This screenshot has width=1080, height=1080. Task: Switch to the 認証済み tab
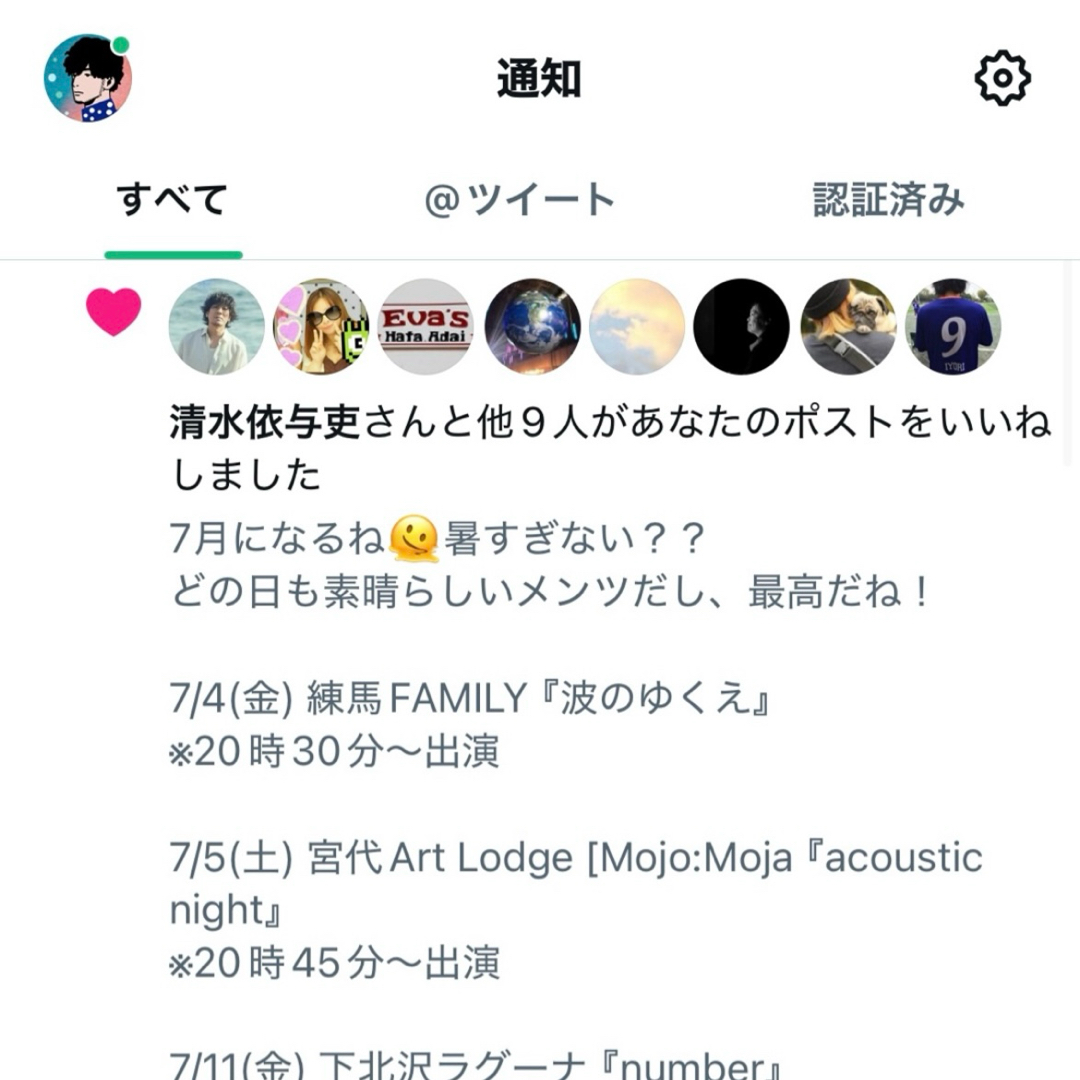click(x=888, y=200)
